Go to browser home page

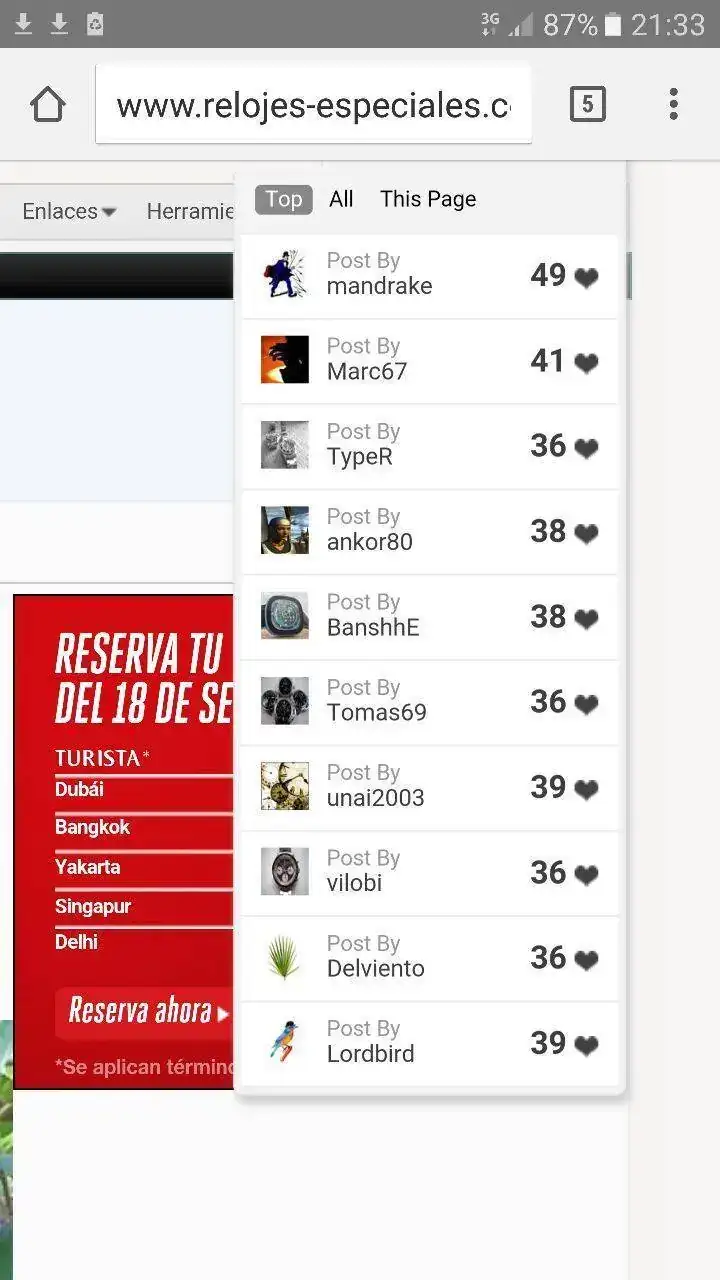48,104
